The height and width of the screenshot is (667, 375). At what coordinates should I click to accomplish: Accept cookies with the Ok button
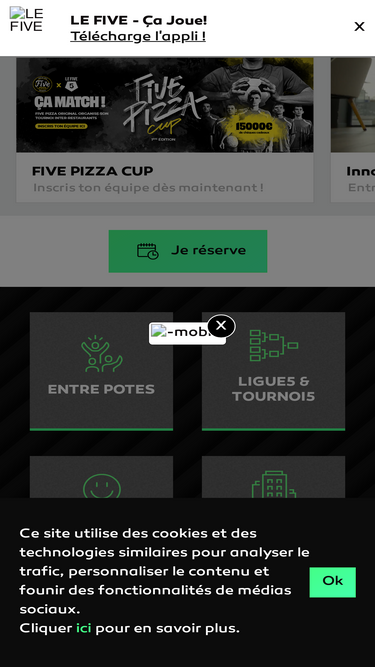coord(332,582)
